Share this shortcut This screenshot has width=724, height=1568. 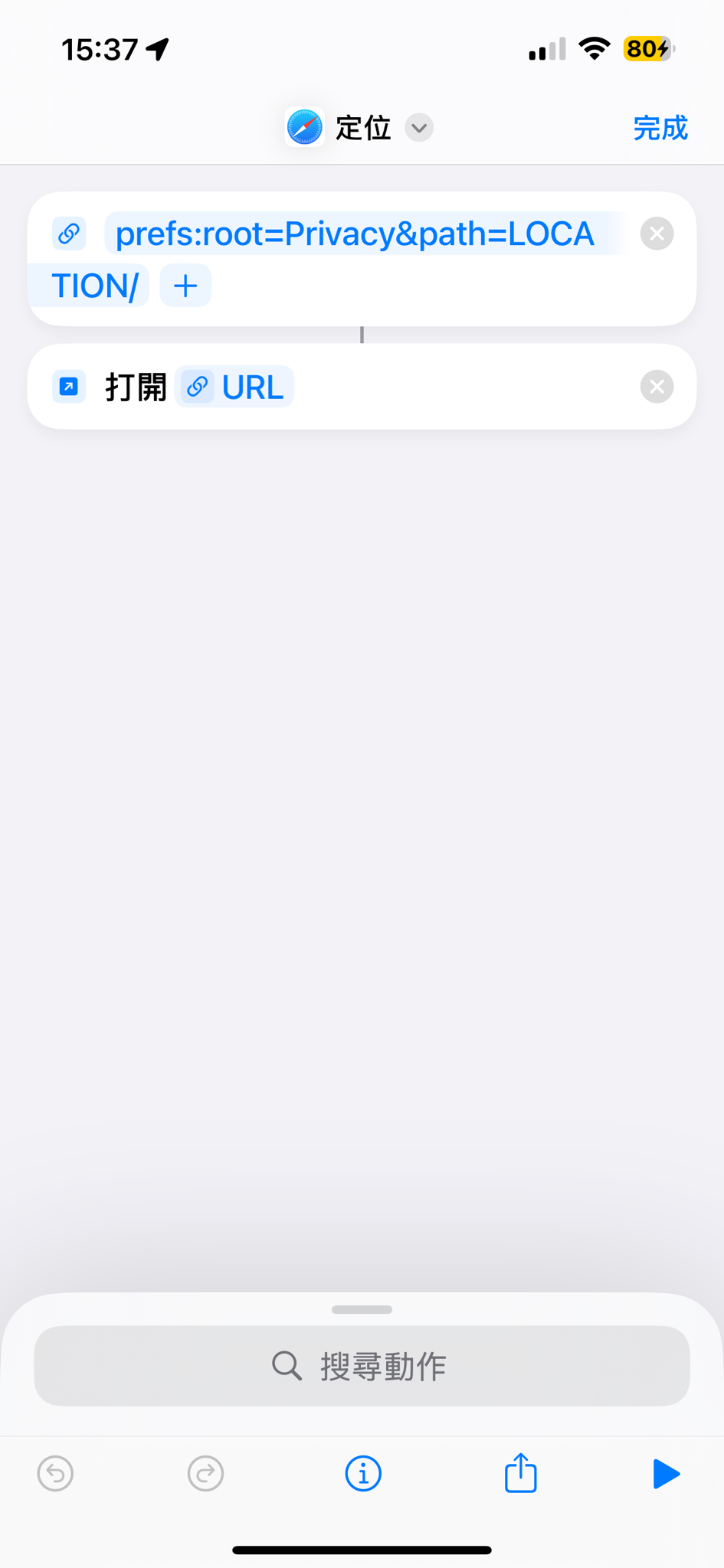coord(521,1472)
